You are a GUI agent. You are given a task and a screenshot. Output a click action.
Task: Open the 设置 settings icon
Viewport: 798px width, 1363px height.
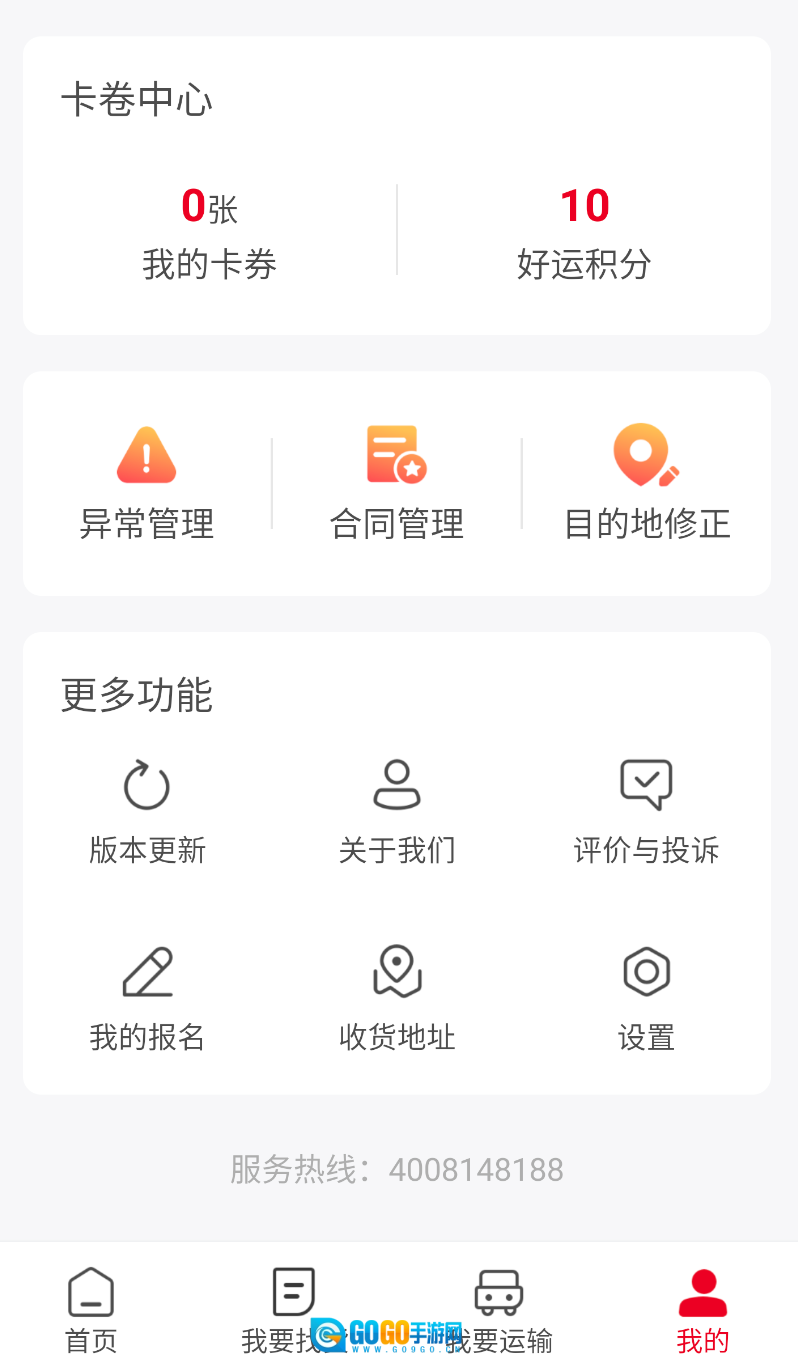click(x=646, y=970)
